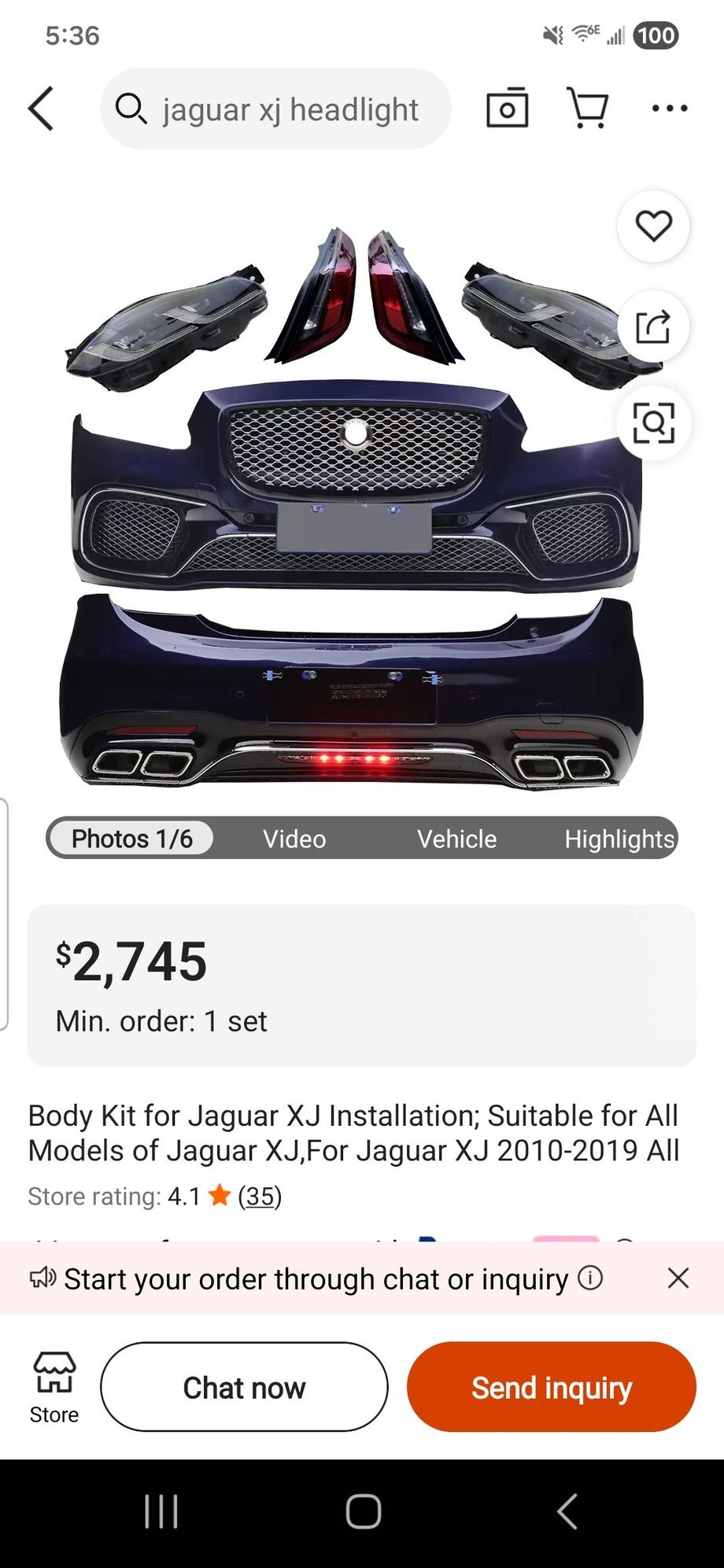Viewport: 724px width, 1568px height.
Task: Start chat with Chat now
Action: coord(244,1388)
